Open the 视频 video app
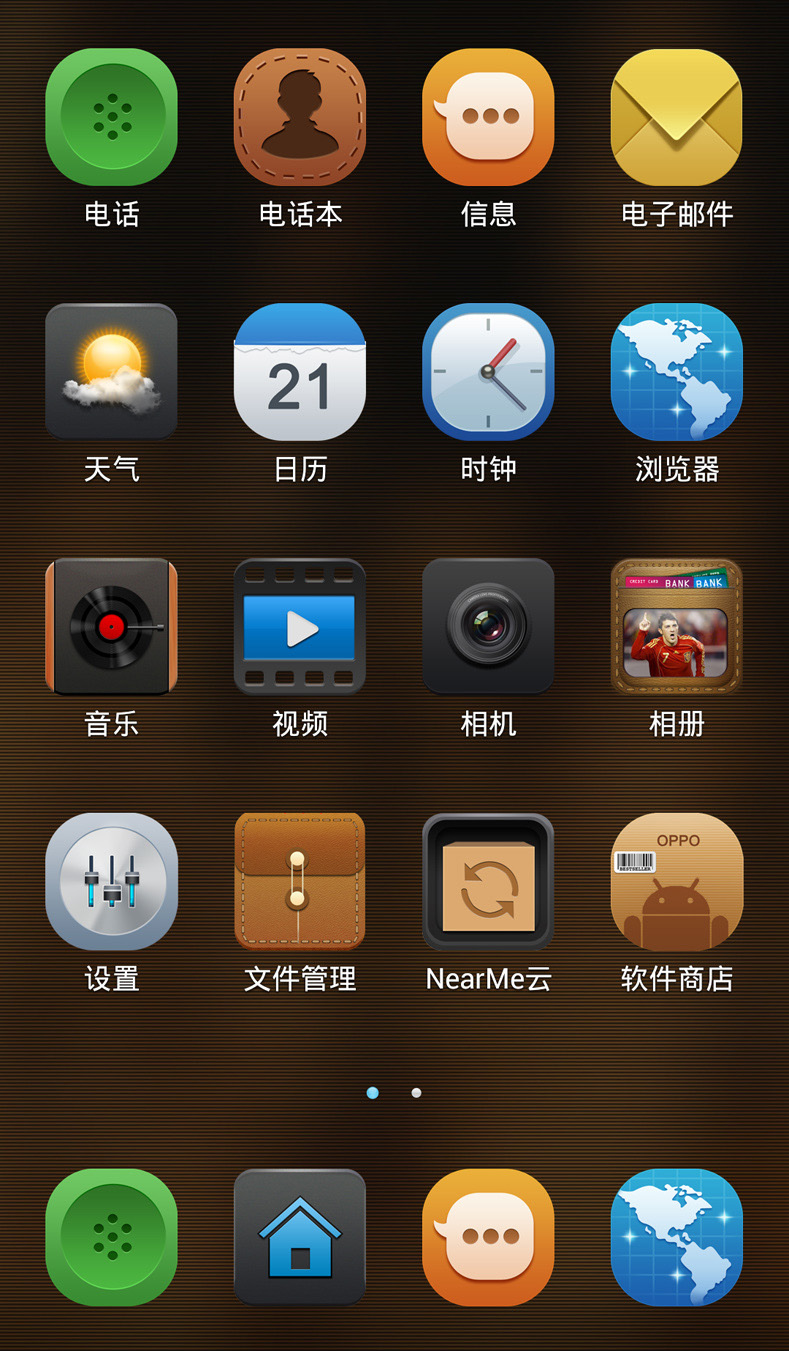Viewport: 789px width, 1351px height. tap(300, 627)
